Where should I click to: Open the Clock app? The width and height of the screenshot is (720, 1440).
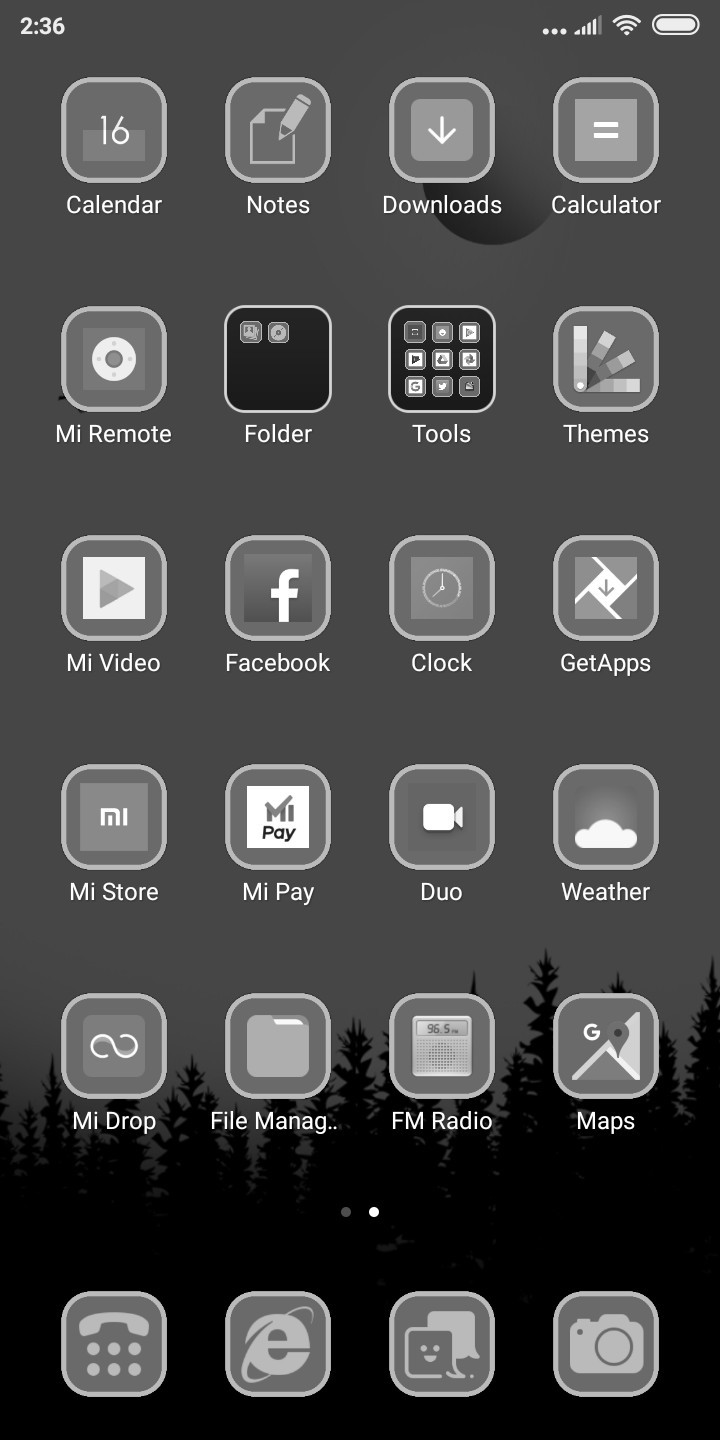coord(442,588)
